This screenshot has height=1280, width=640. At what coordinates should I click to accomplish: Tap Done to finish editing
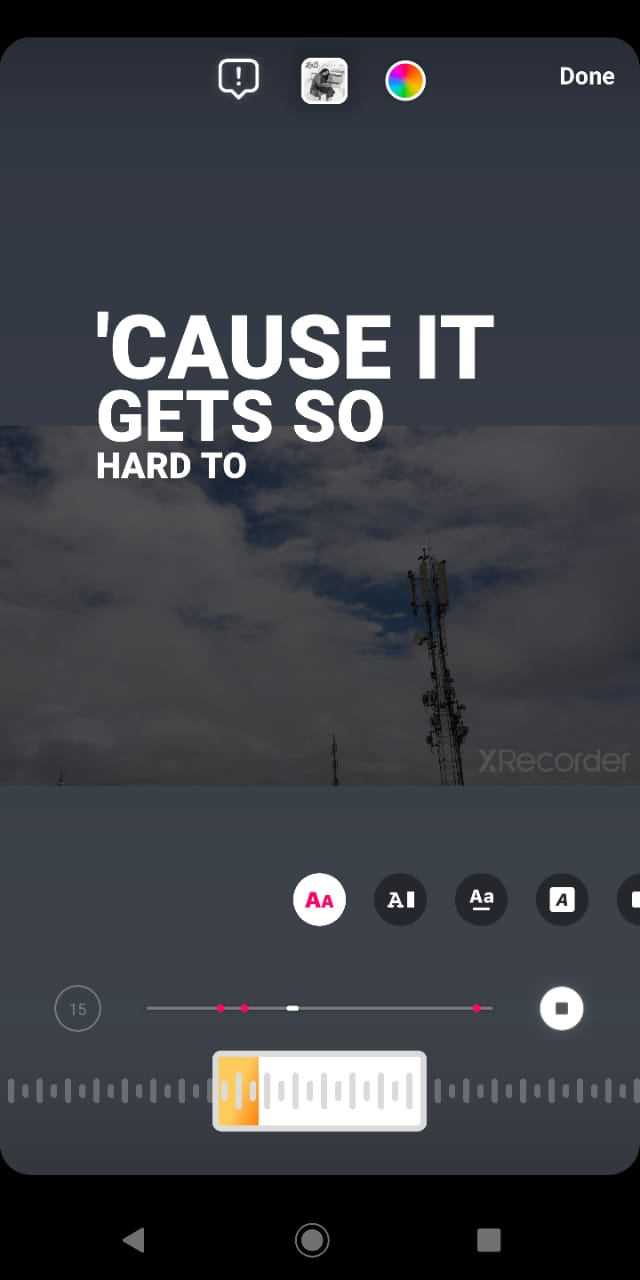[586, 77]
